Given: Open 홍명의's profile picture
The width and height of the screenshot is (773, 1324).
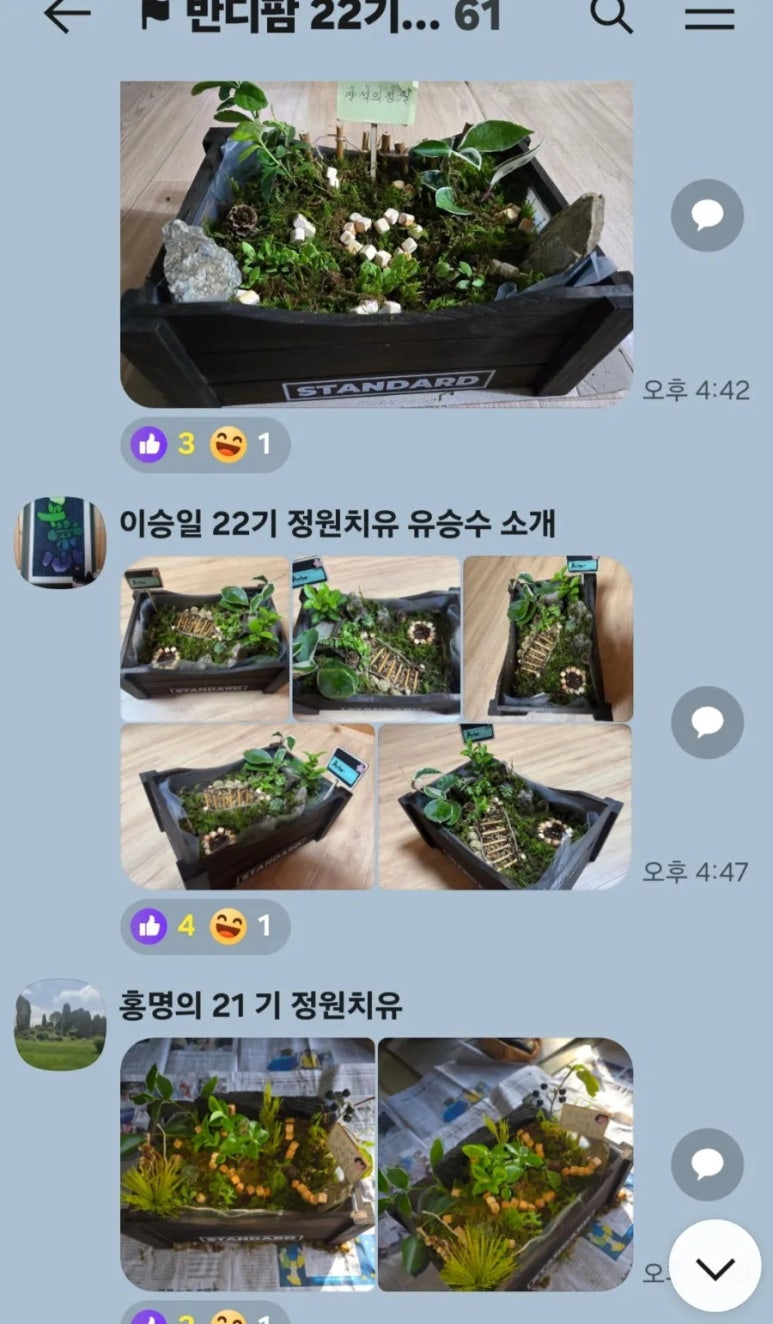Looking at the screenshot, I should [x=60, y=1024].
